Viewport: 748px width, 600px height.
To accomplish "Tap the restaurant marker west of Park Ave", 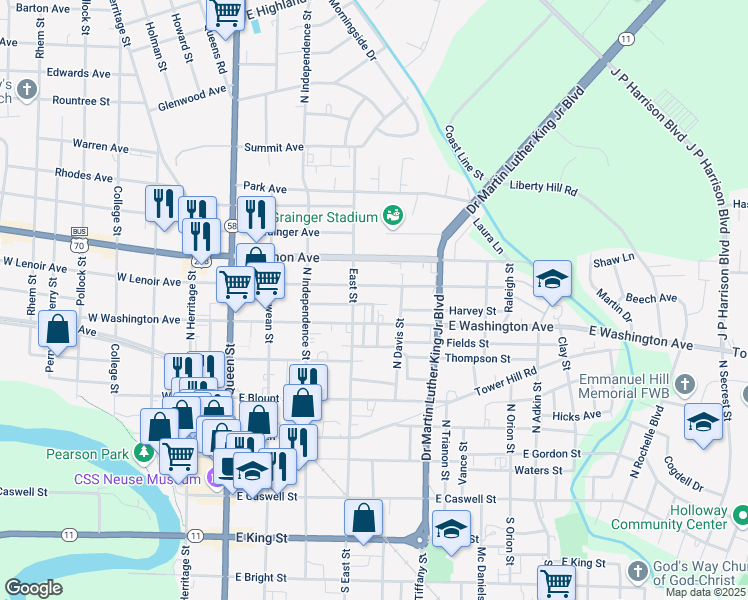I will pyautogui.click(x=162, y=203).
